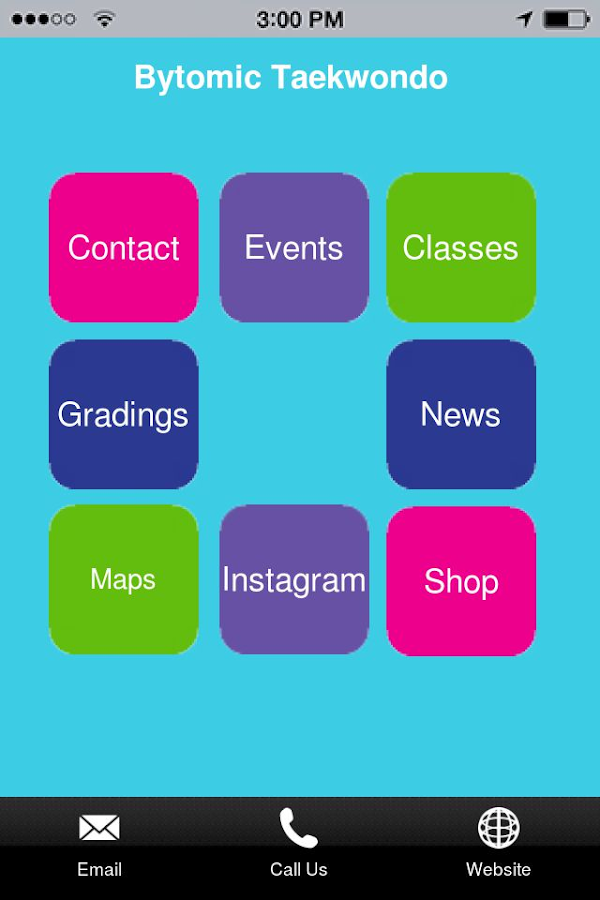Viewport: 600px width, 900px height.
Task: Visit the Shop section
Action: coord(461,581)
